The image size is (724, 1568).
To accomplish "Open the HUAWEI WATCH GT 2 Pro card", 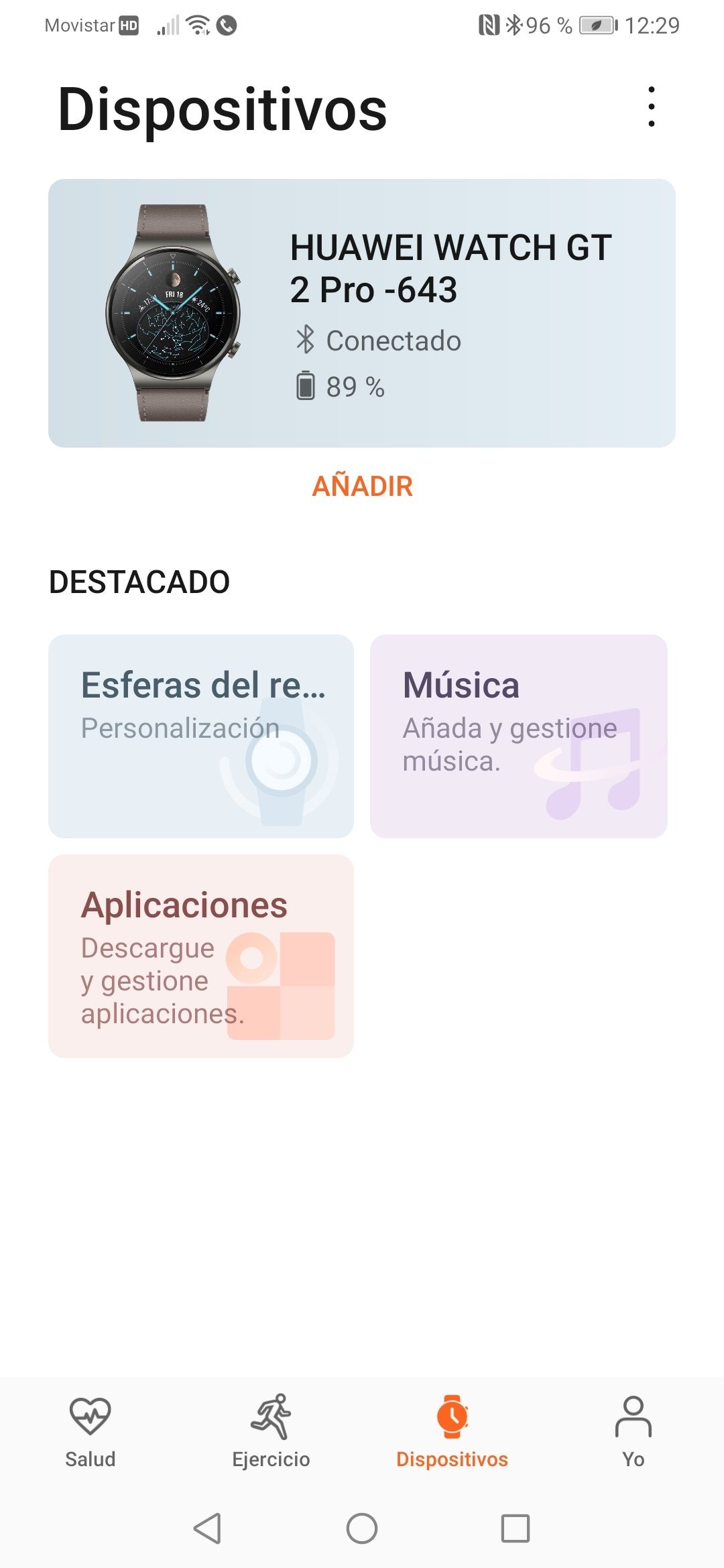I will pyautogui.click(x=362, y=313).
